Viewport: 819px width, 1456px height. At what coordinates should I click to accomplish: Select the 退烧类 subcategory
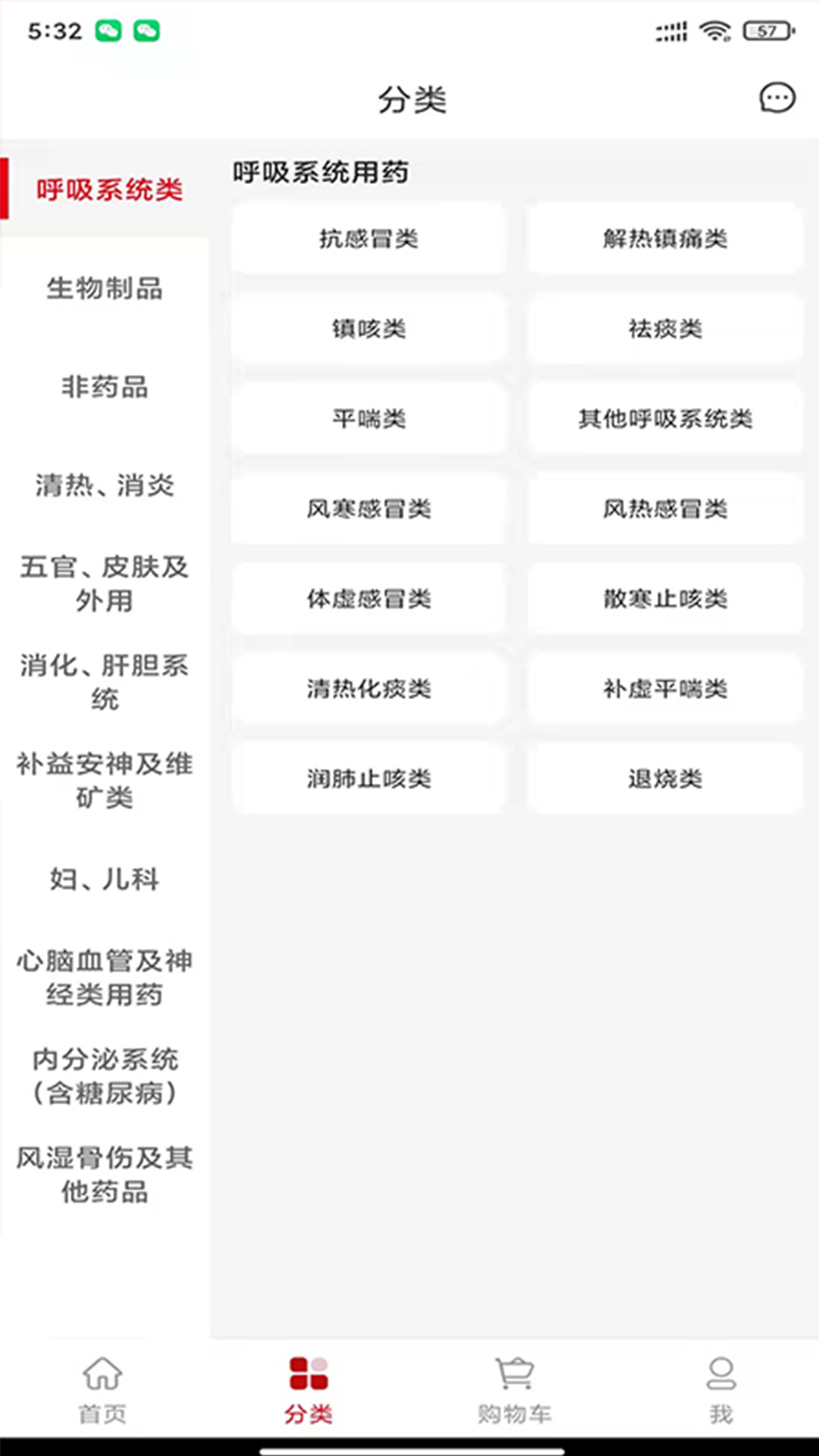665,779
